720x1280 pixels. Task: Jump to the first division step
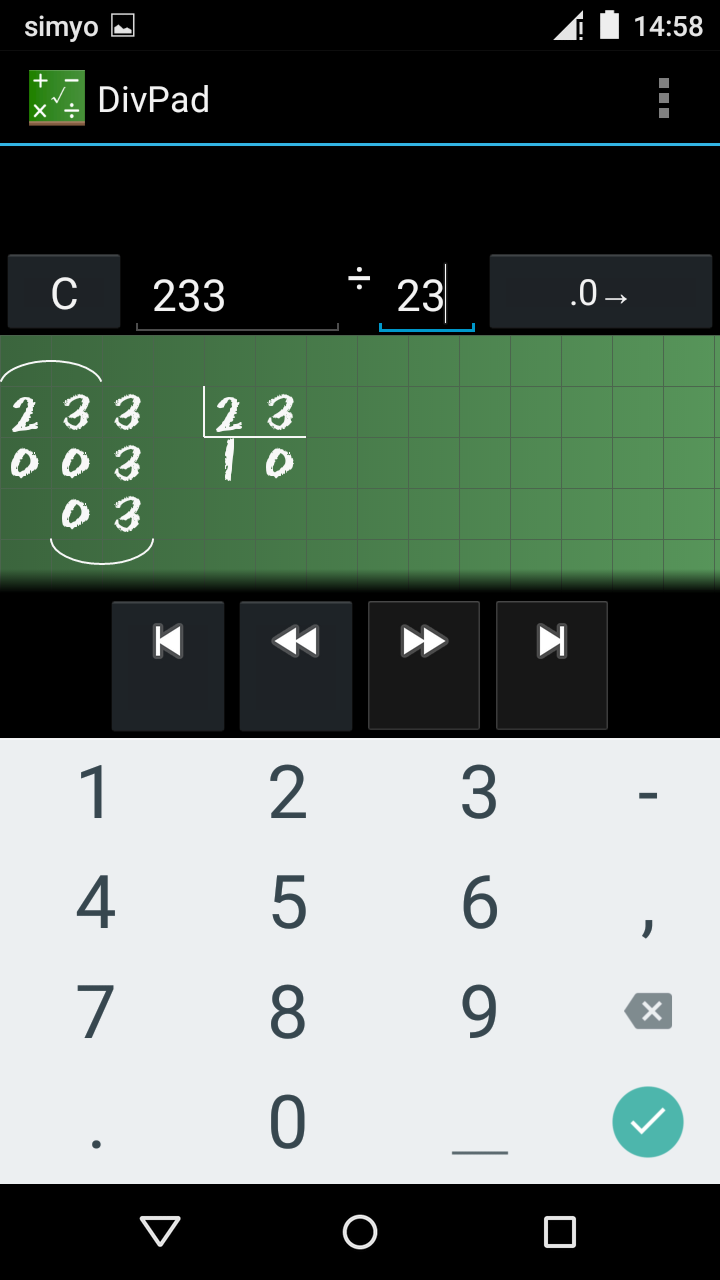(168, 665)
